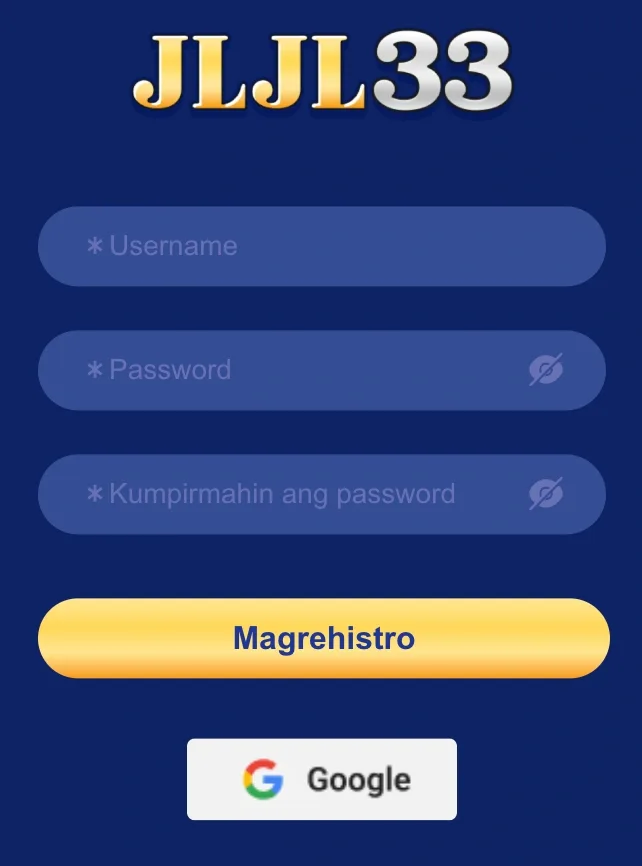Viewport: 642px width, 866px height.
Task: Select the Kumpirmahin ang password field
Action: click(x=300, y=494)
